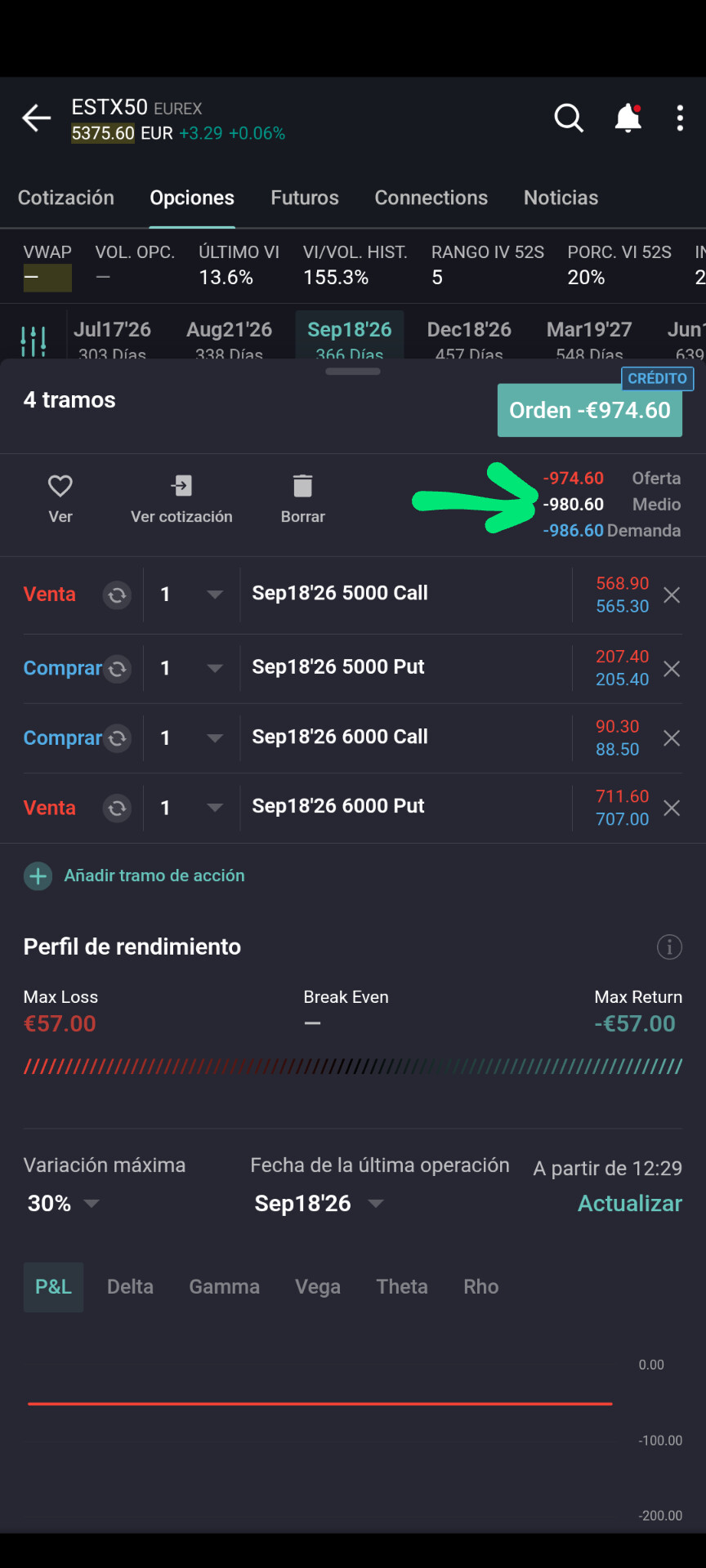Remove the Sep18'26 6000 Put leg
Image resolution: width=706 pixels, height=1568 pixels.
pyautogui.click(x=672, y=808)
